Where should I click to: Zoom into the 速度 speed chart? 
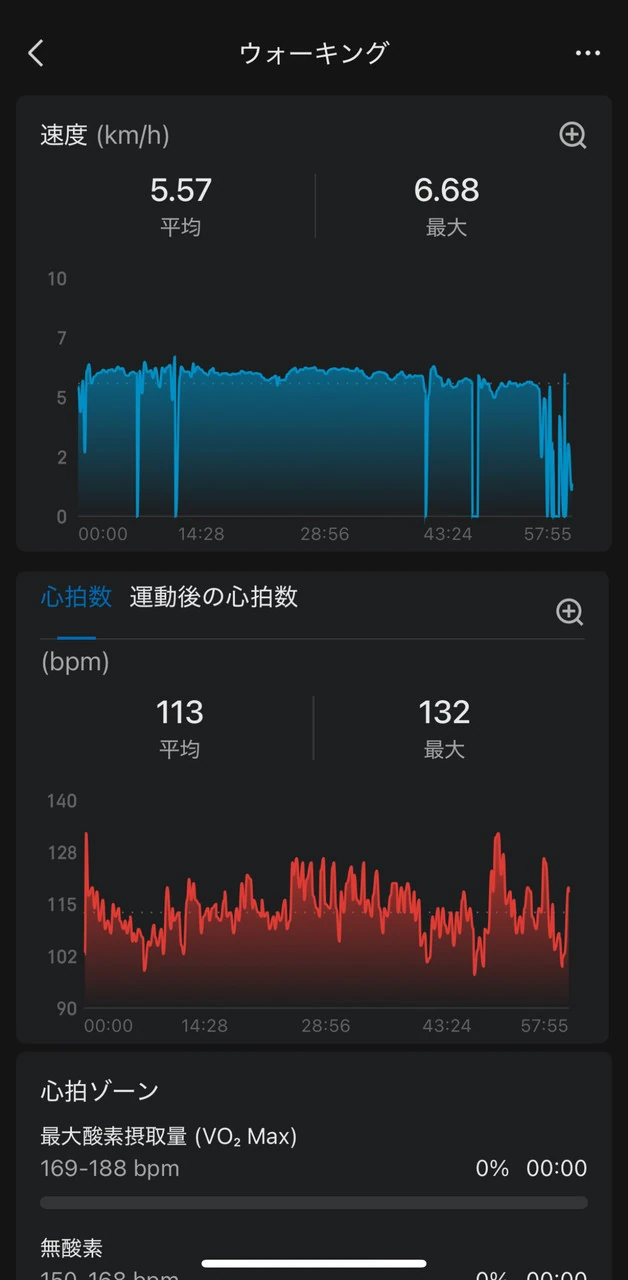(572, 136)
